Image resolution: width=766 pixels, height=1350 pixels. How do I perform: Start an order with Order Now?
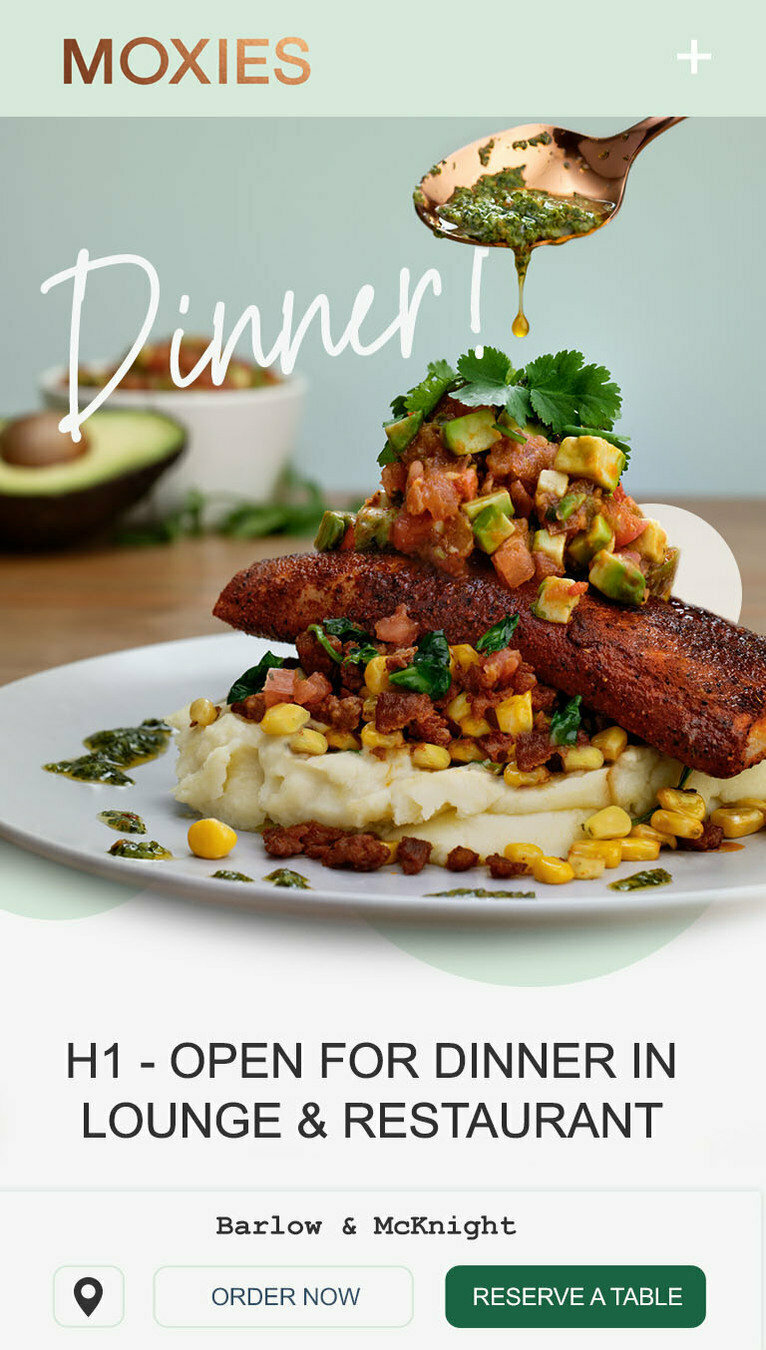tap(283, 1296)
